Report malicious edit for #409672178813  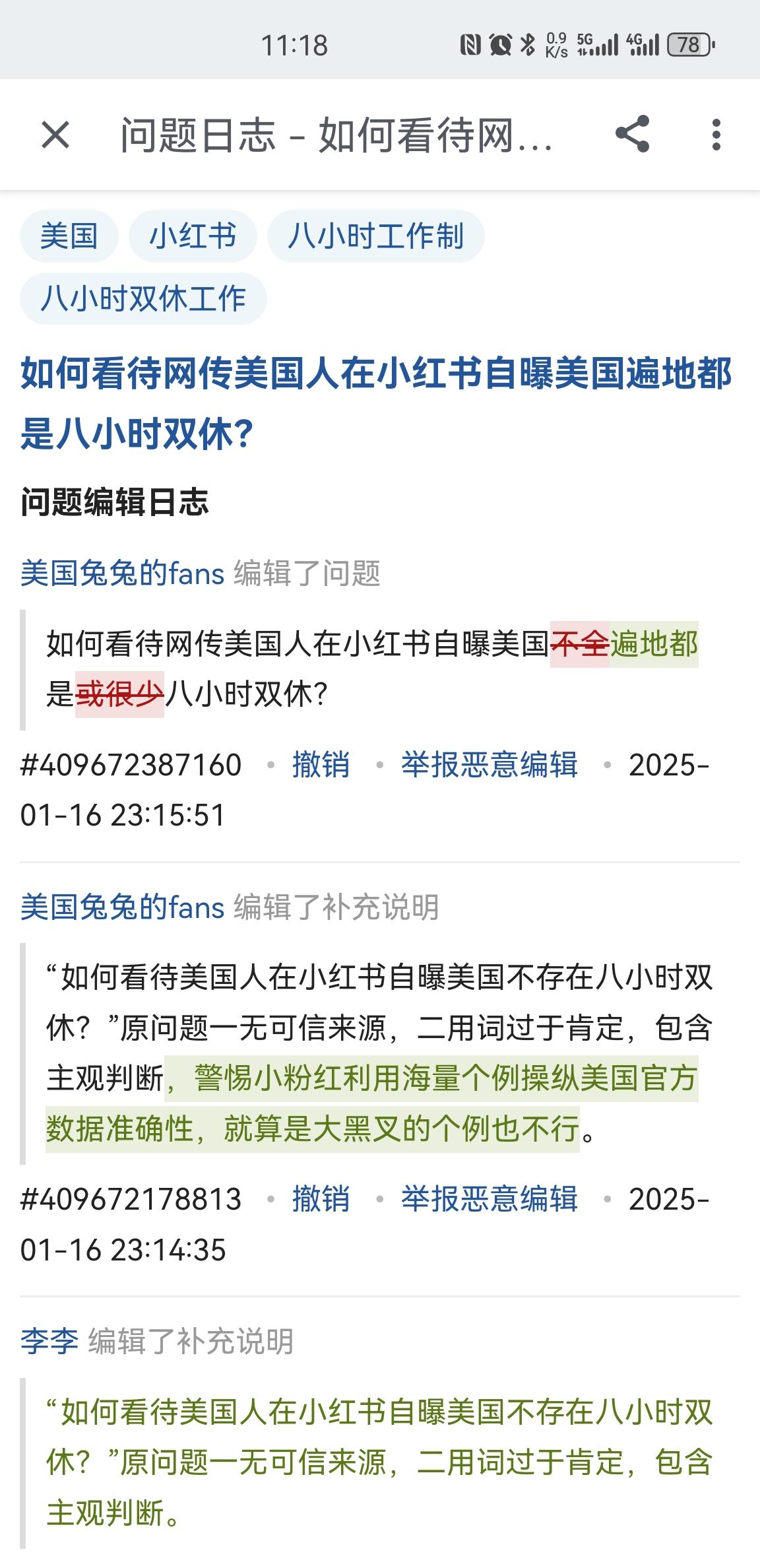(x=489, y=1199)
